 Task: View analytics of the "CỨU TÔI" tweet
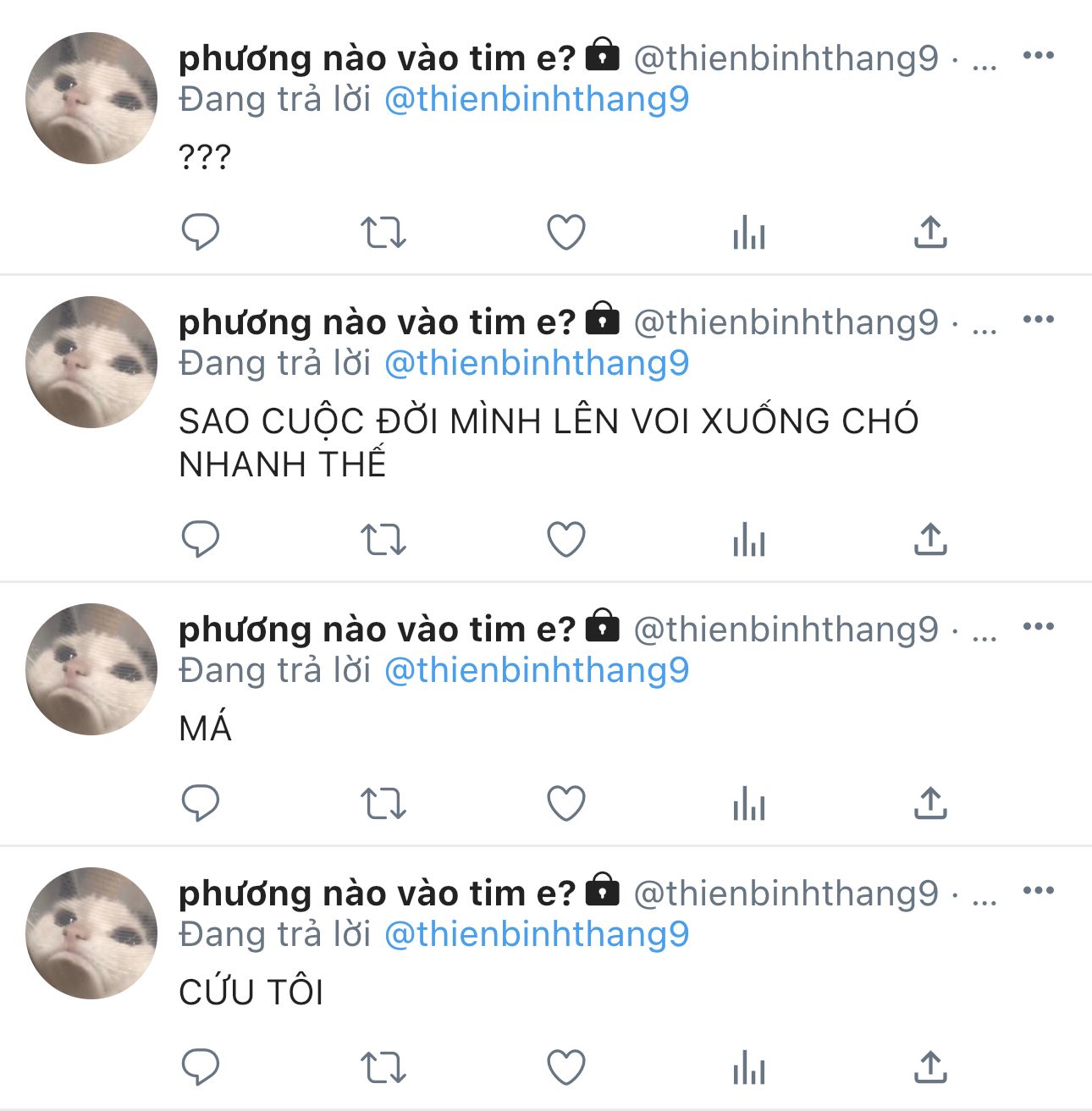click(x=748, y=1067)
